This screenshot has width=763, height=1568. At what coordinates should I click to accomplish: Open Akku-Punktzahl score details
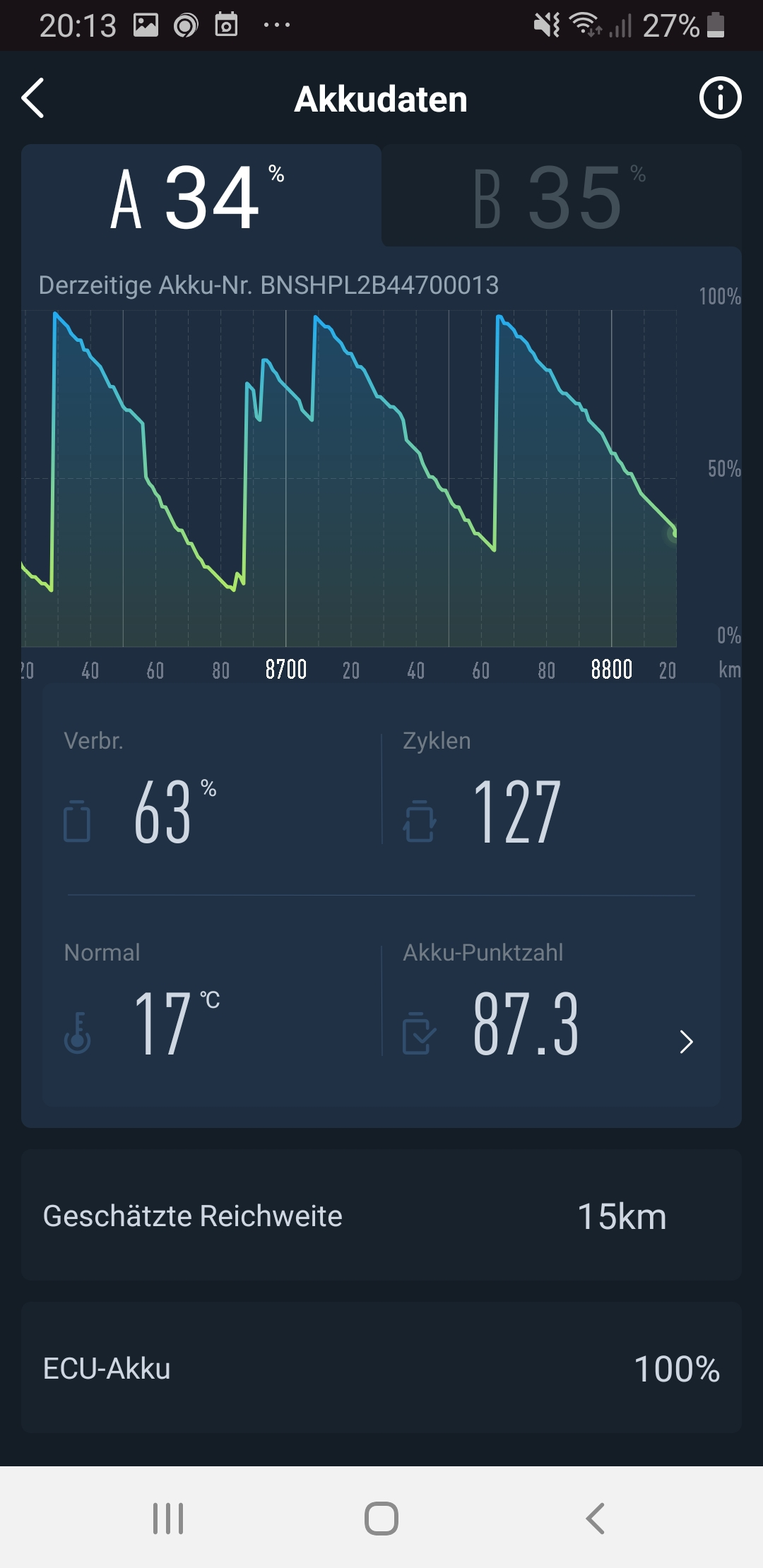click(x=685, y=1042)
